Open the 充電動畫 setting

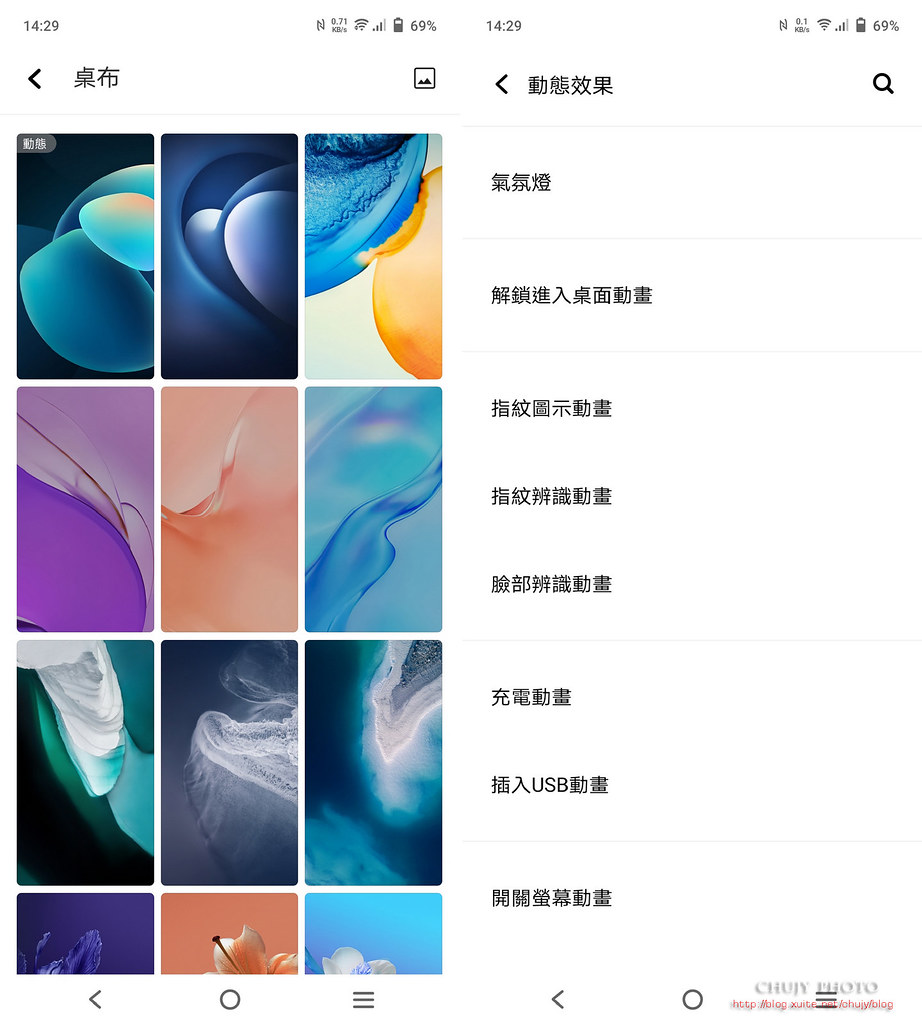pos(690,697)
